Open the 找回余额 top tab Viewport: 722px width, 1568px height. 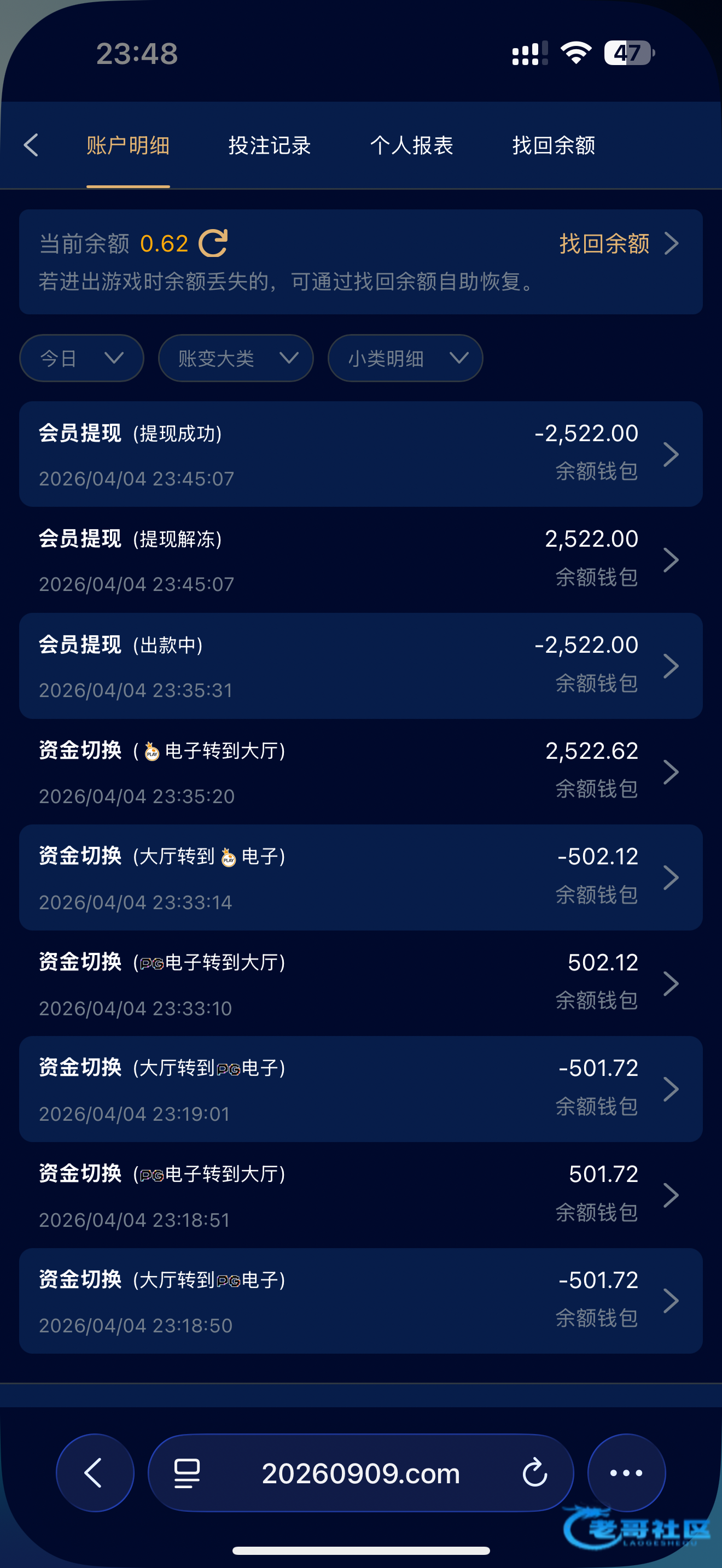tap(554, 145)
